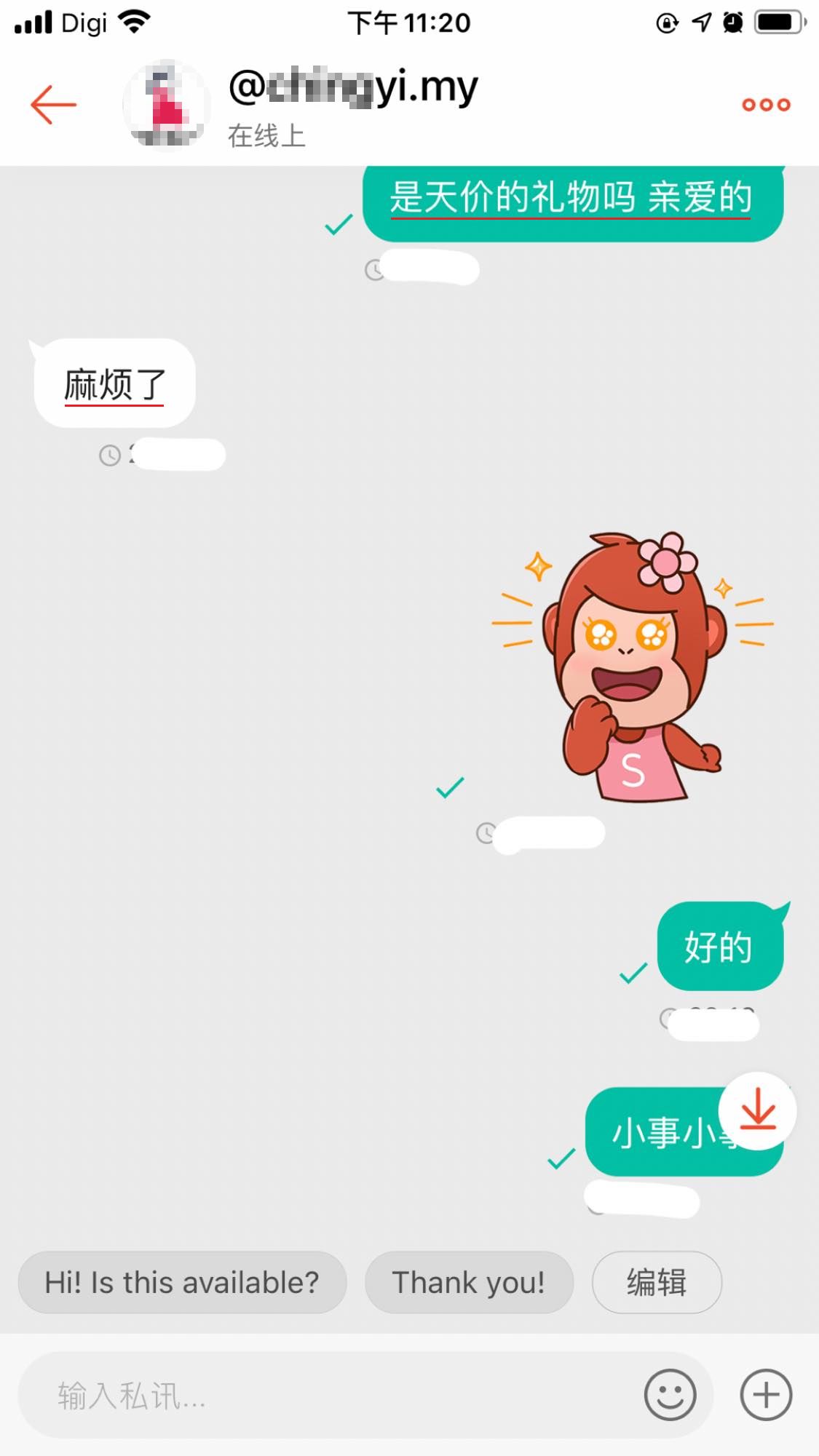Focus the message input field
Viewport: 819px width, 1456px height.
pos(328,1395)
